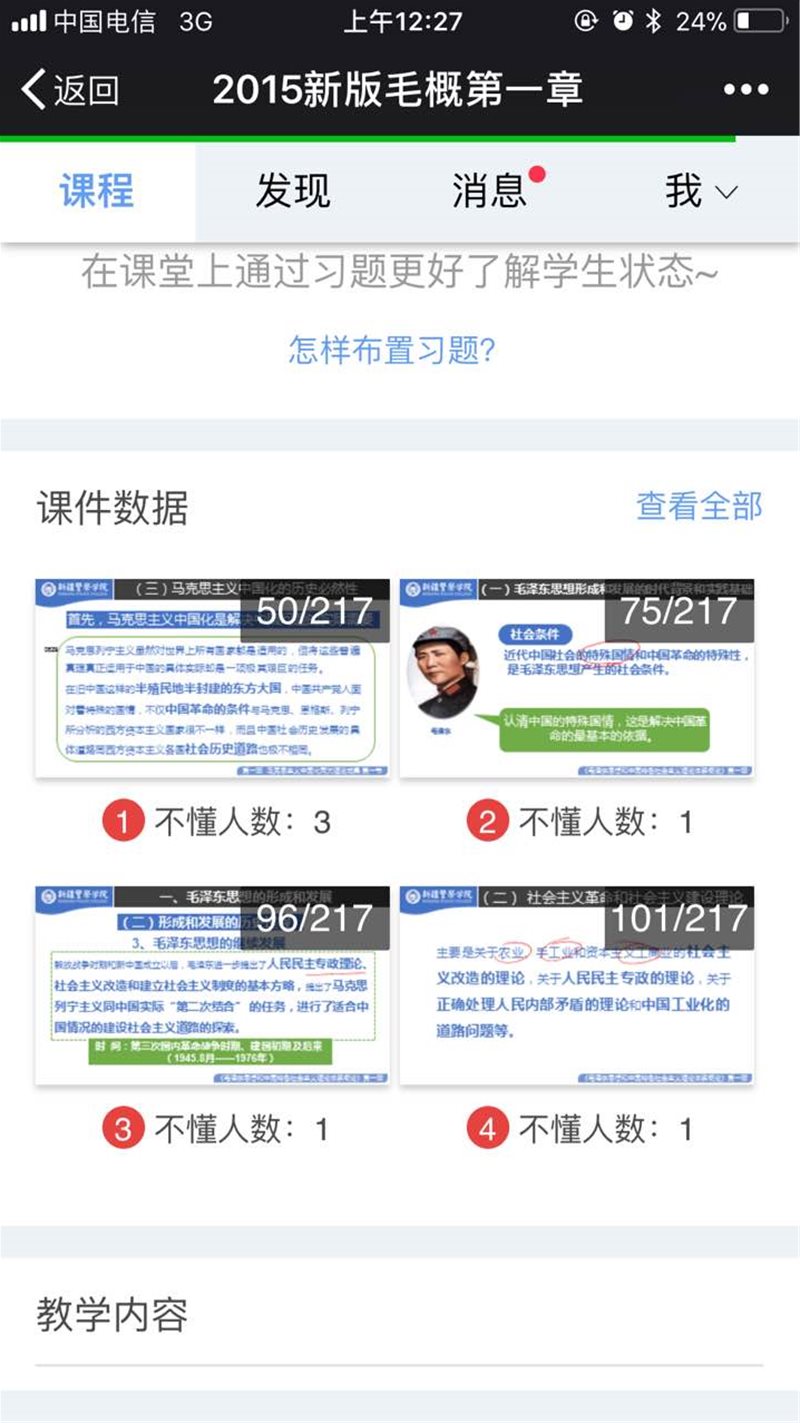View slide thumbnail 96/217
Screen dimensions: 800x1423
[212, 984]
